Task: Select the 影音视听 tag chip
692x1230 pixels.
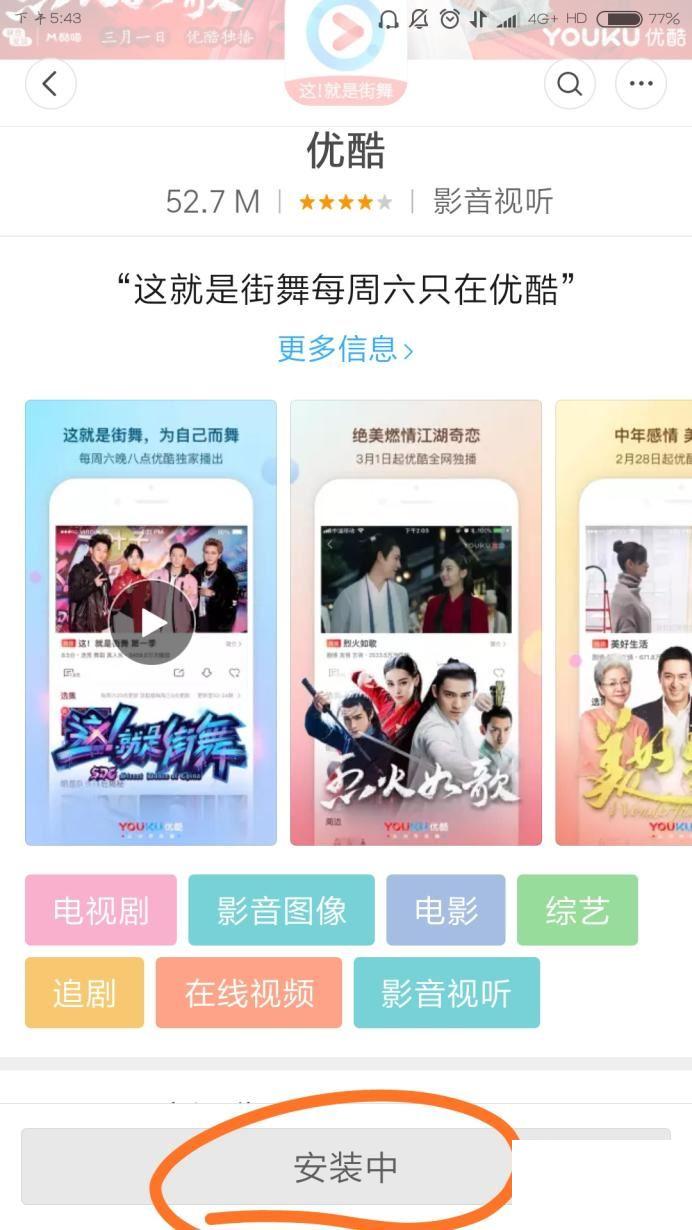Action: pos(446,993)
